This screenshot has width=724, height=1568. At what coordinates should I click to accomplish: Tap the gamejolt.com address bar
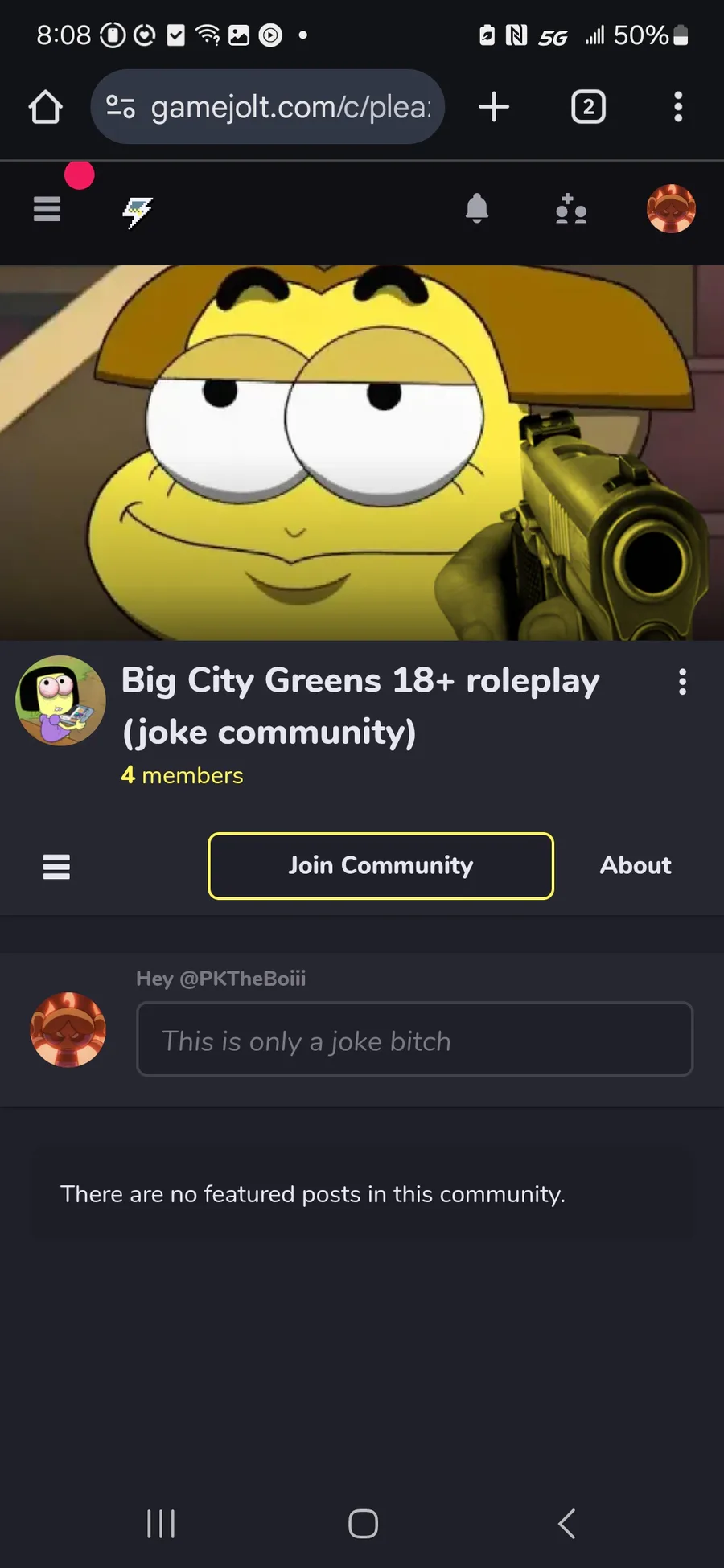pos(268,107)
